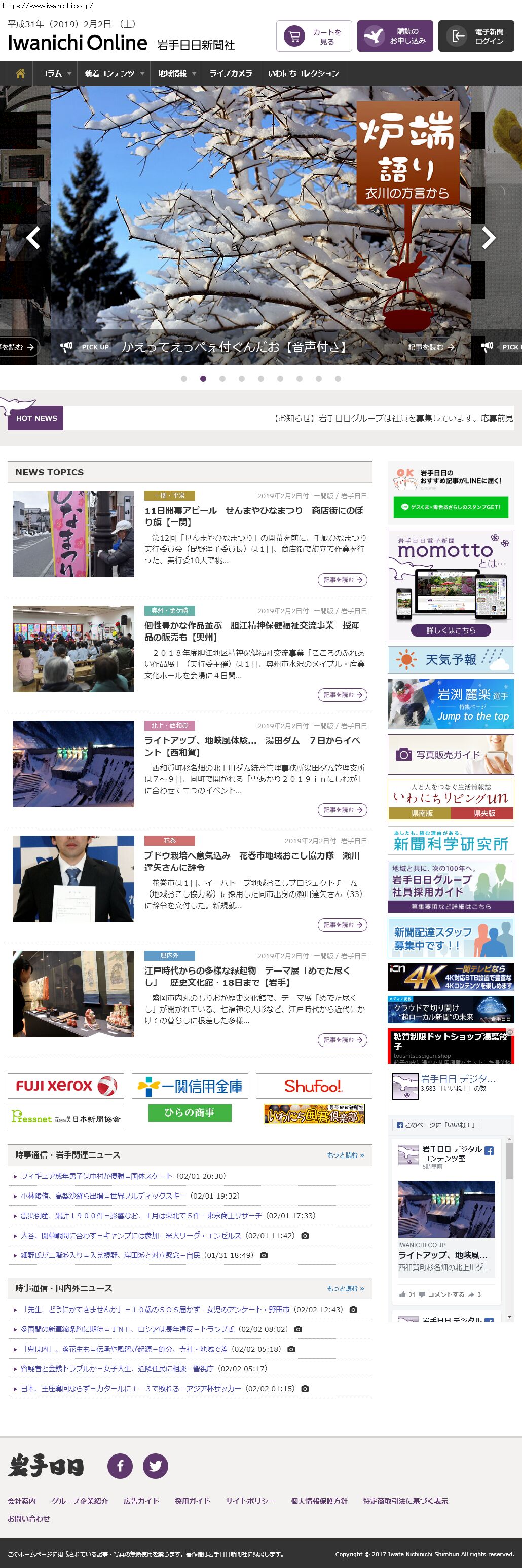Tap もっと読む for 岩手関連ニュース
This screenshot has height=1568, width=522.
[345, 1154]
